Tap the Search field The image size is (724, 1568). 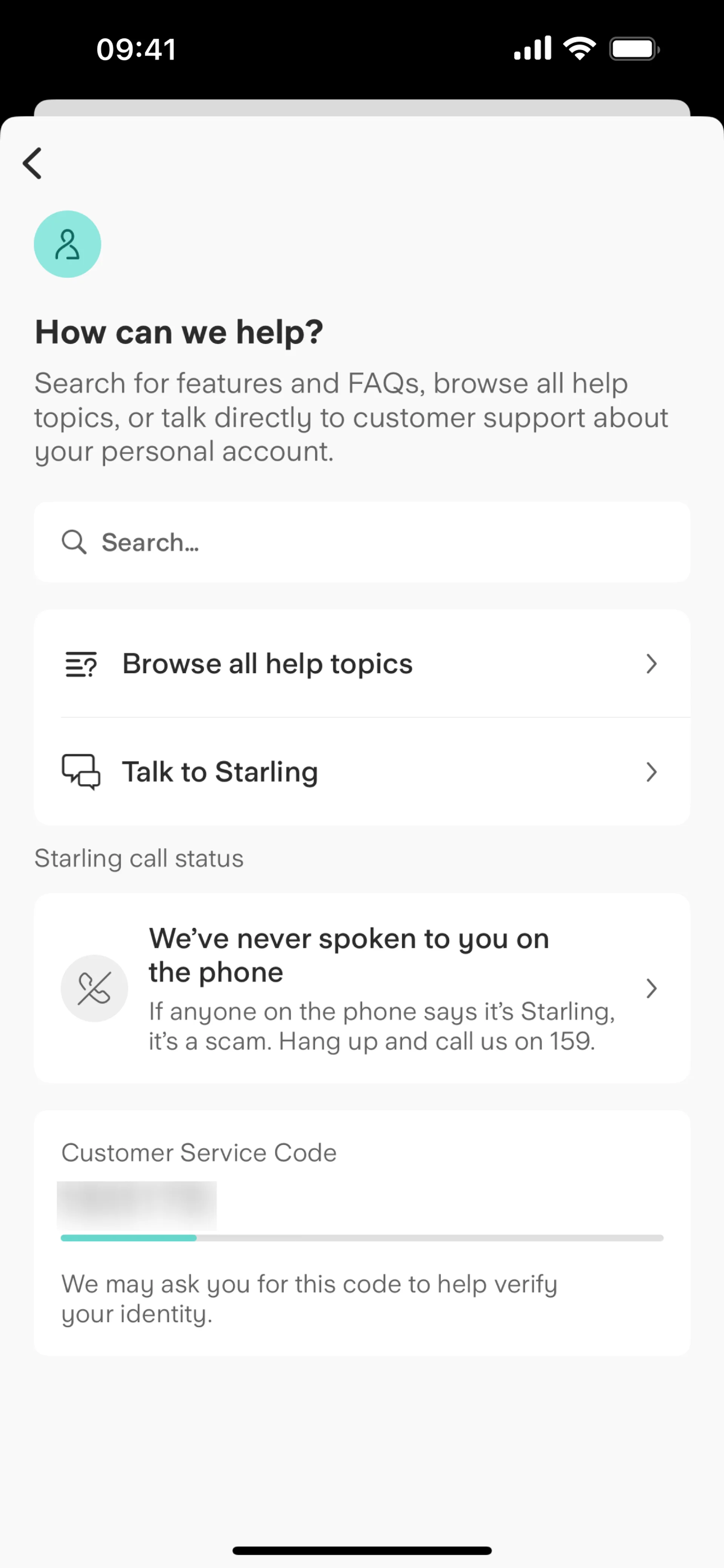click(362, 542)
